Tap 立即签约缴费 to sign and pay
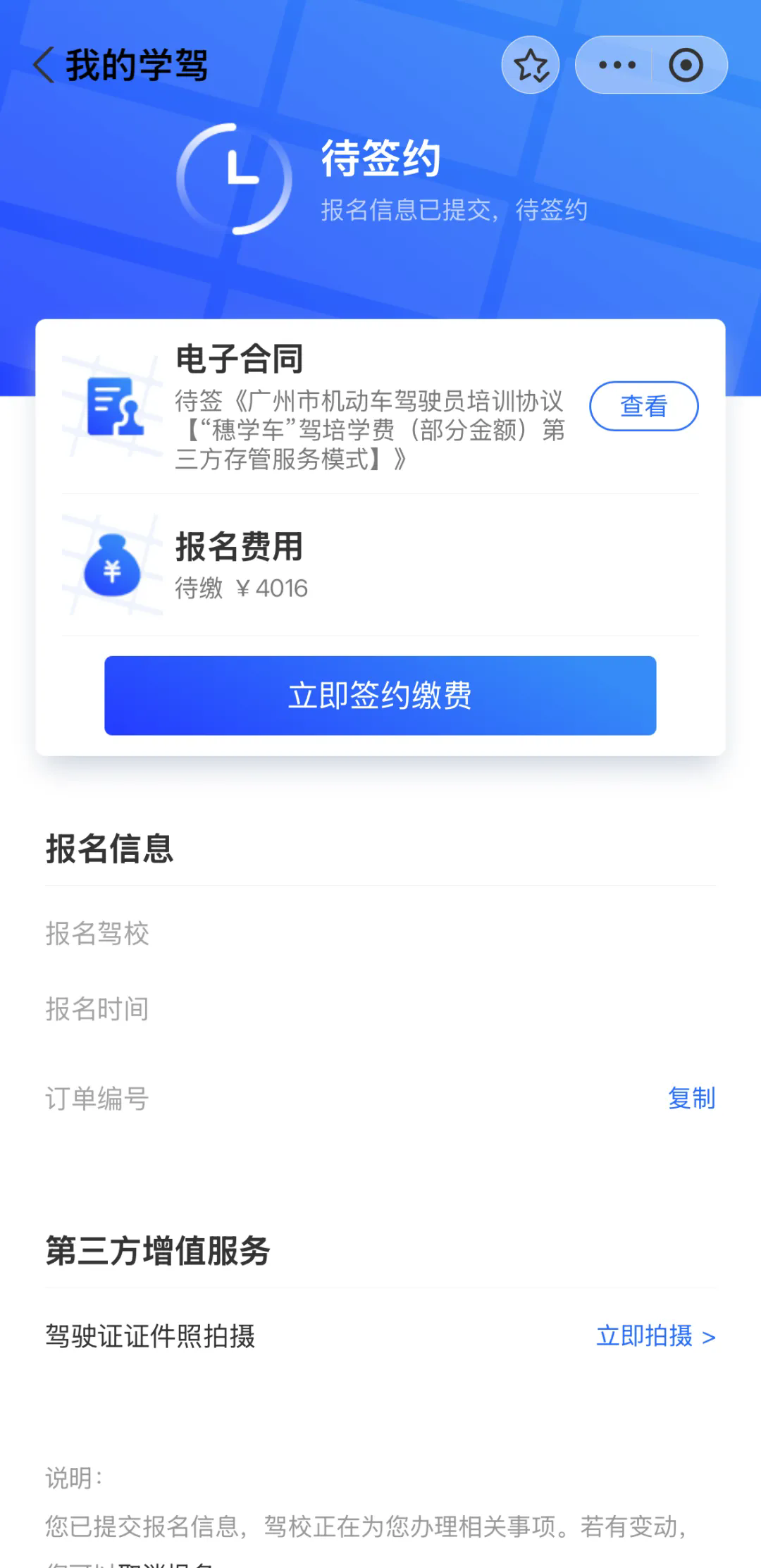The height and width of the screenshot is (1568, 761). (380, 696)
